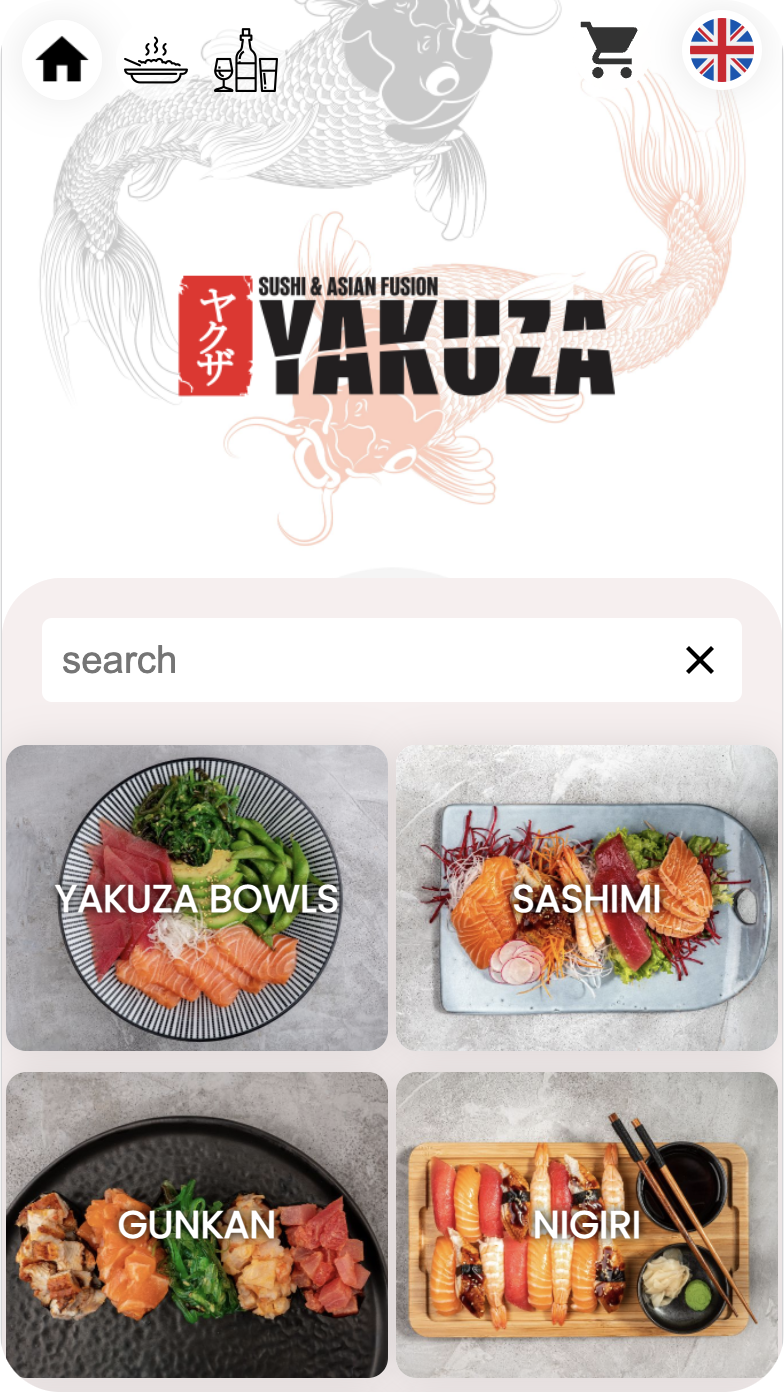Go to the home page

click(62, 60)
